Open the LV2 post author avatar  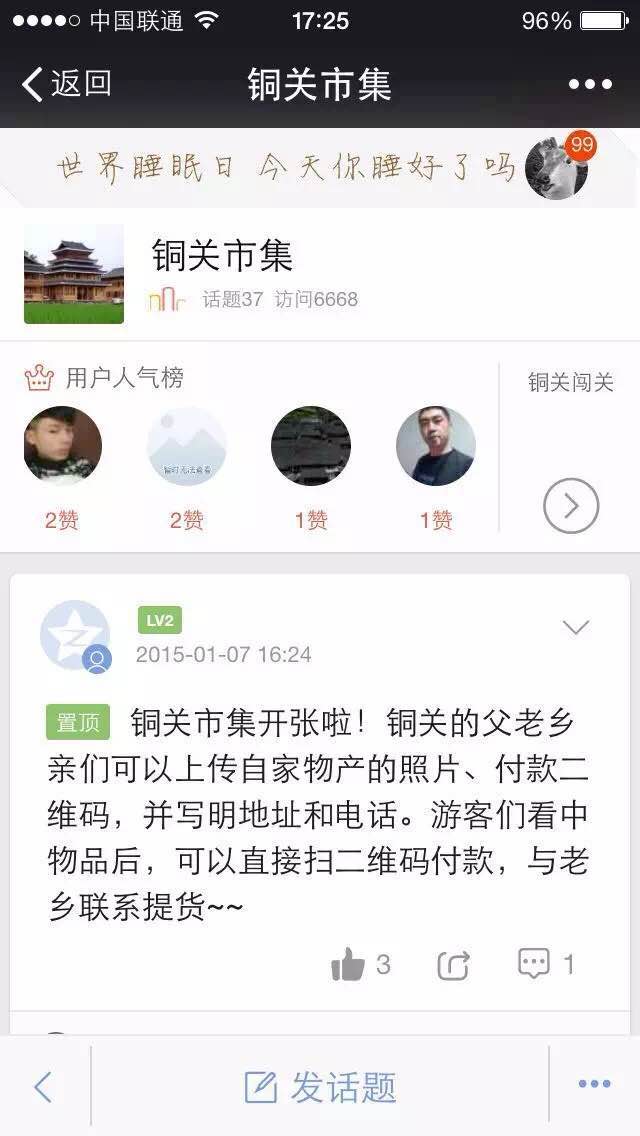(x=75, y=636)
